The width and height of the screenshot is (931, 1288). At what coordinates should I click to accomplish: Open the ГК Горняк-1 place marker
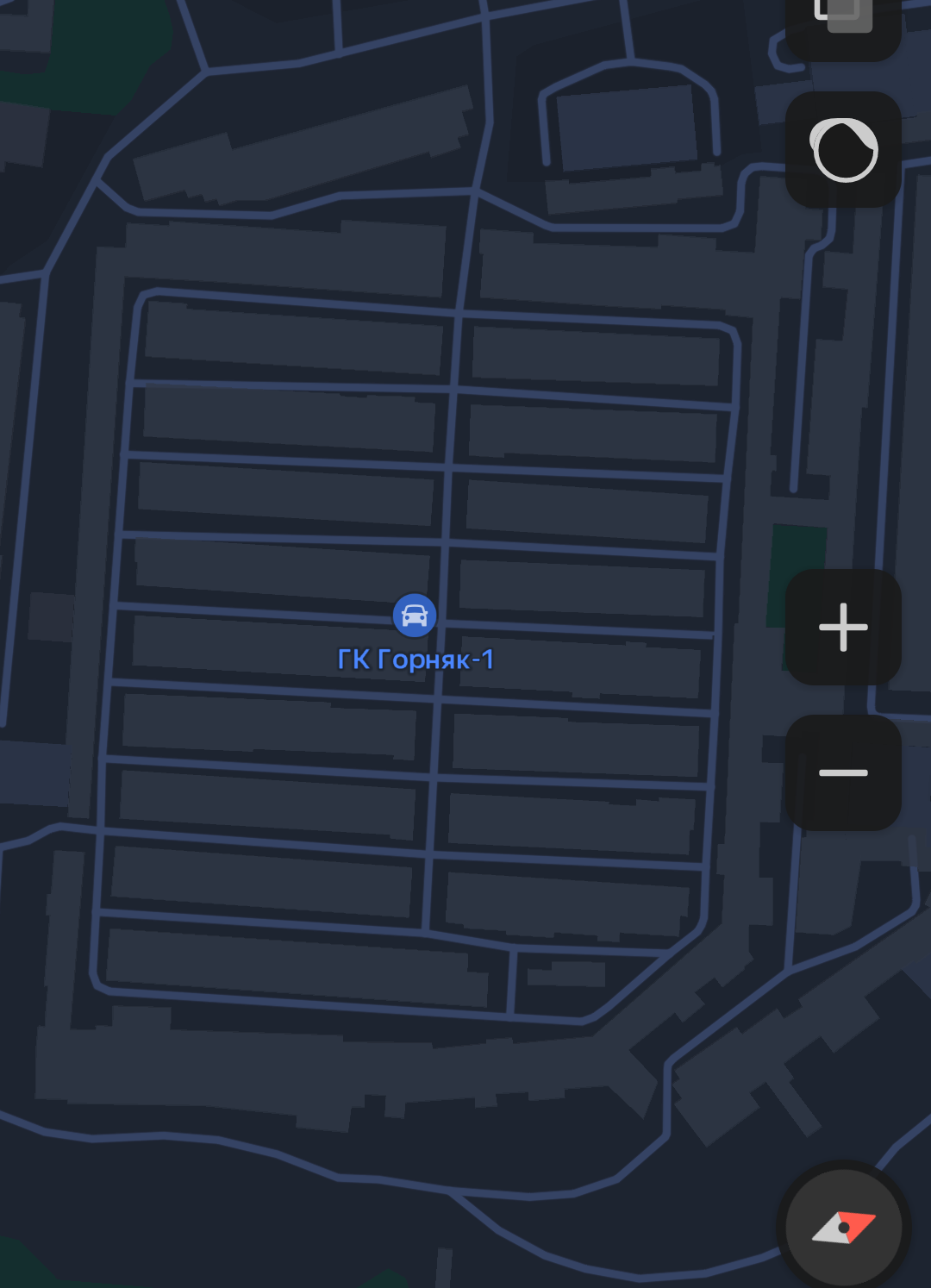pos(415,616)
